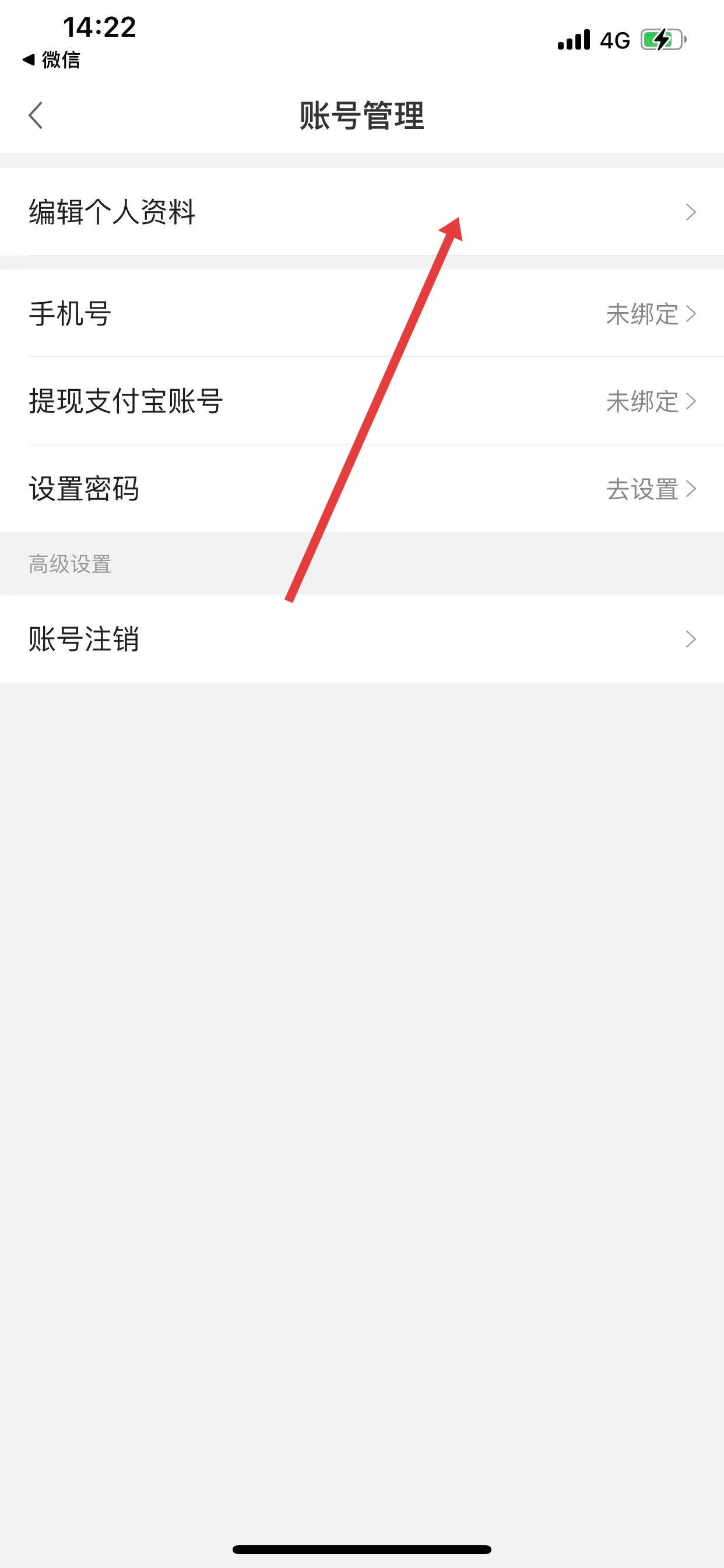Open 编辑个人资料 row

pyautogui.click(x=362, y=212)
